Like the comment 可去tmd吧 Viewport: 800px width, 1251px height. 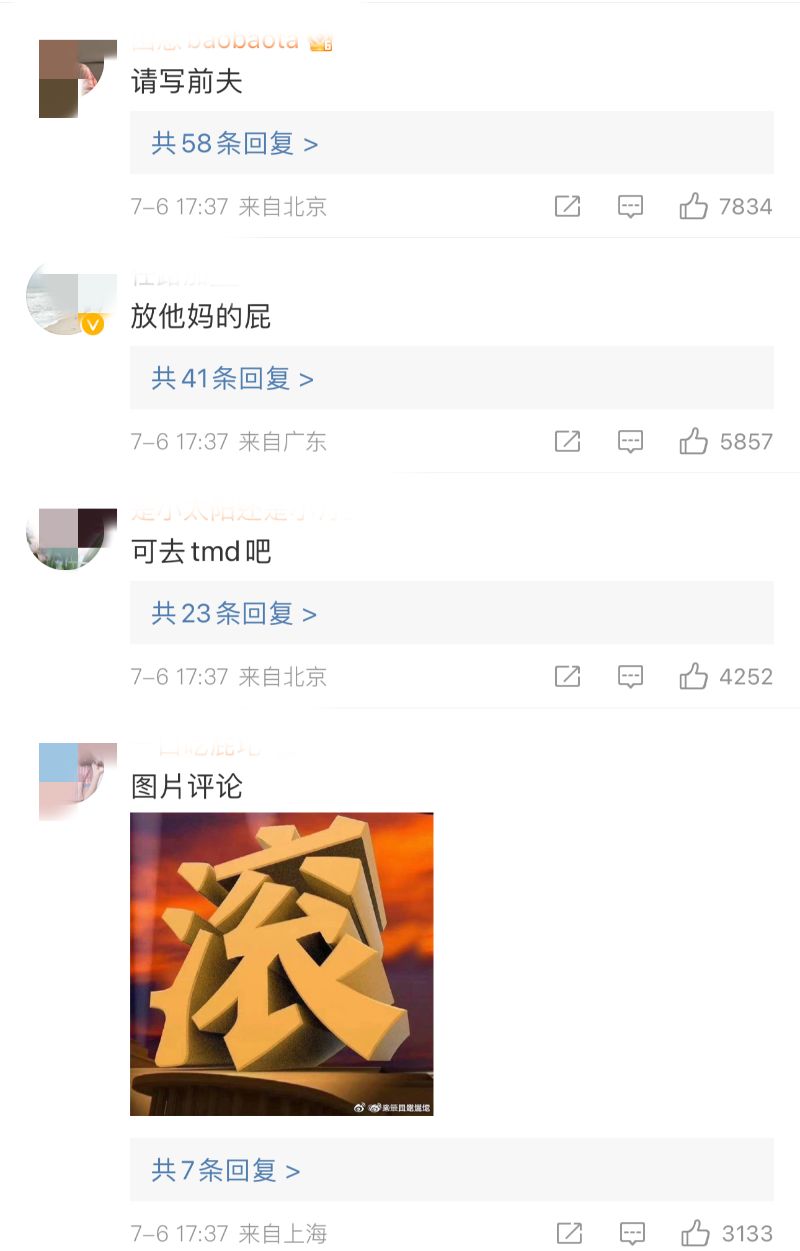coord(694,677)
